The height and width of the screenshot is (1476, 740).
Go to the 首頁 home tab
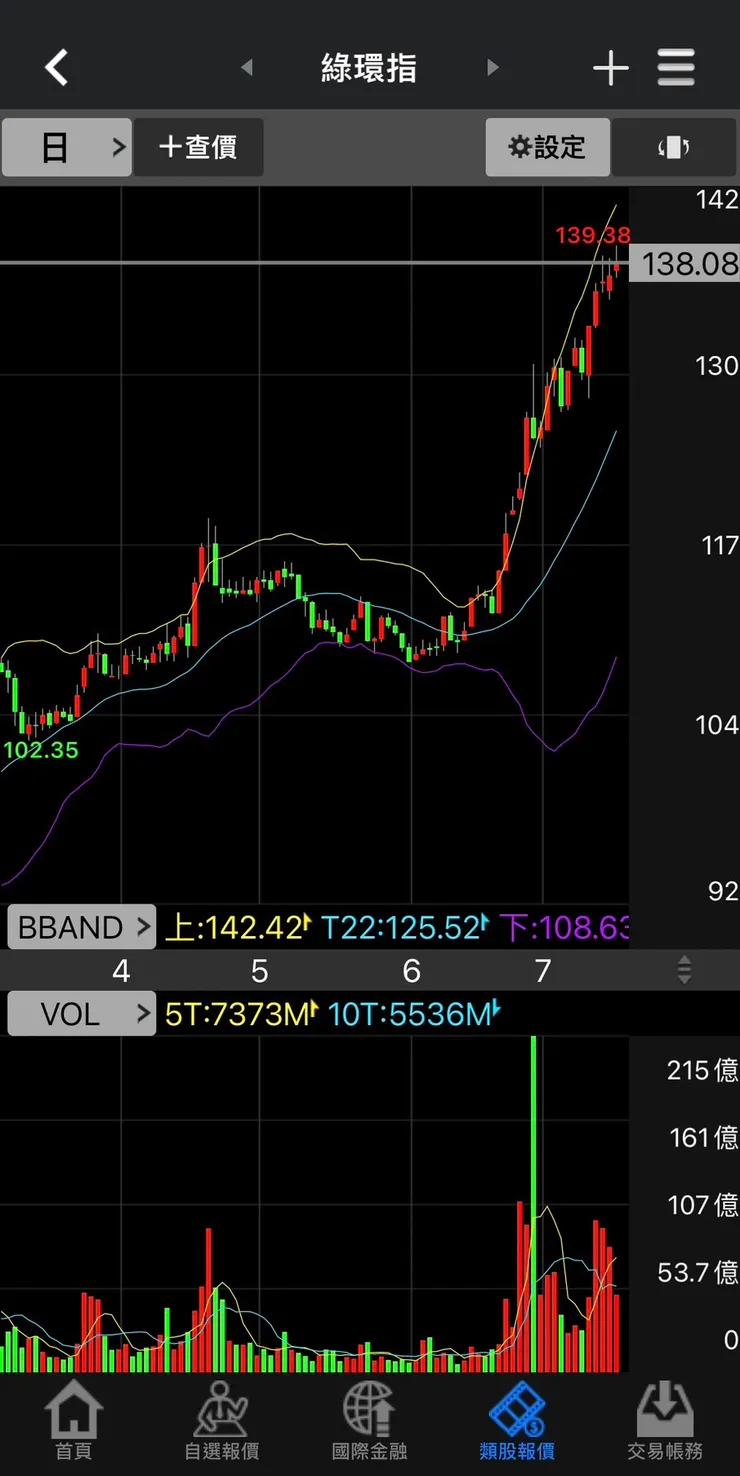click(74, 1420)
